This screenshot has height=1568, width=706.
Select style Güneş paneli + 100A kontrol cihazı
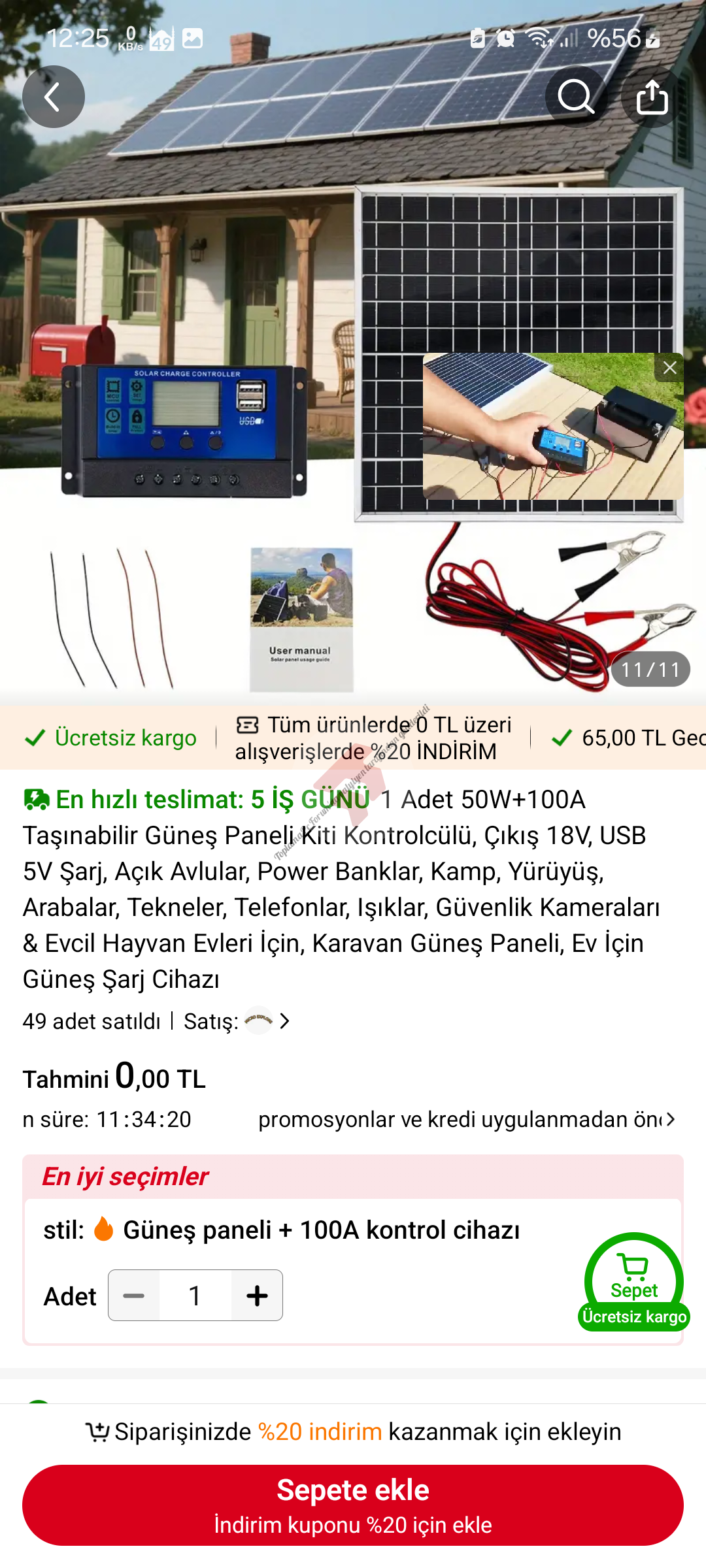321,1230
